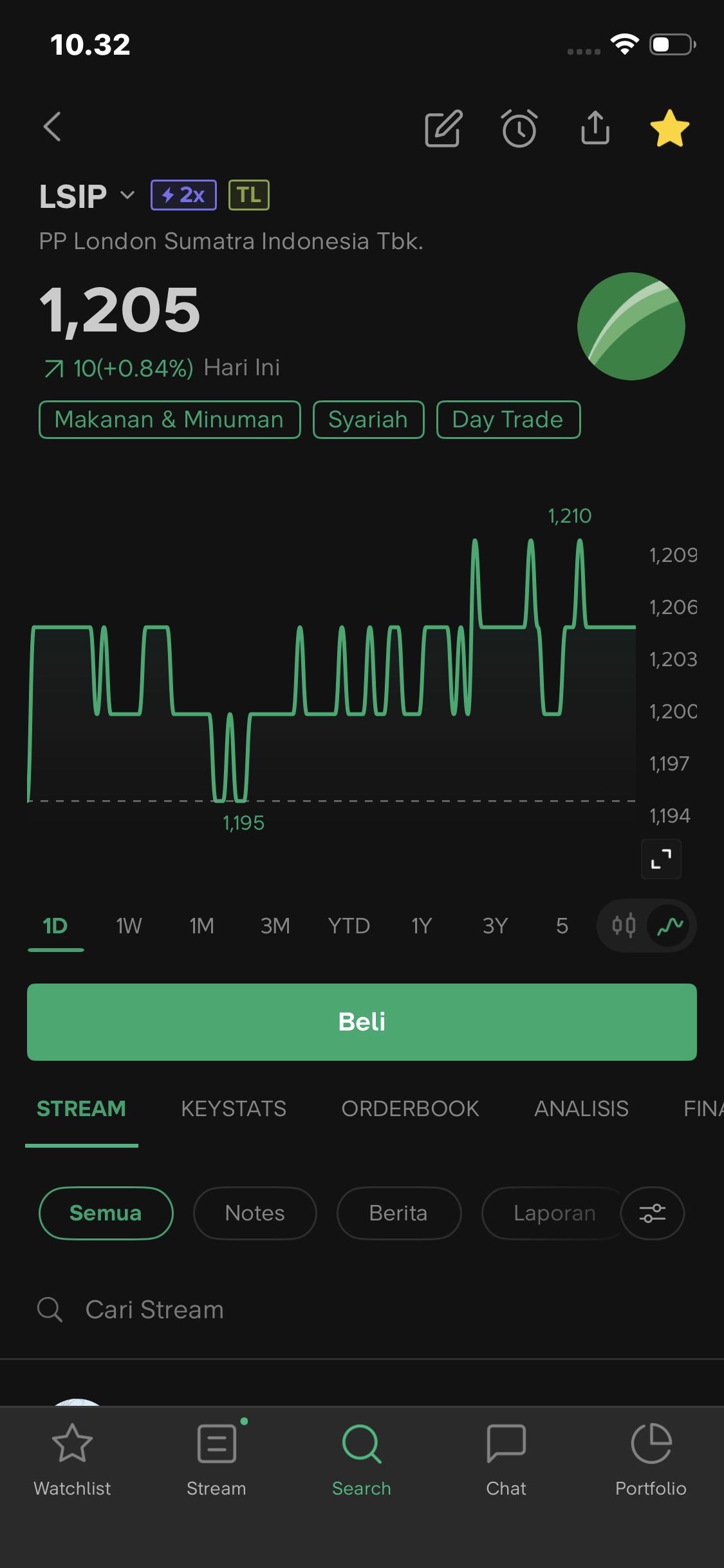View the ANALISIS tab
Screen dimensions: 724x1568
coord(581,1108)
